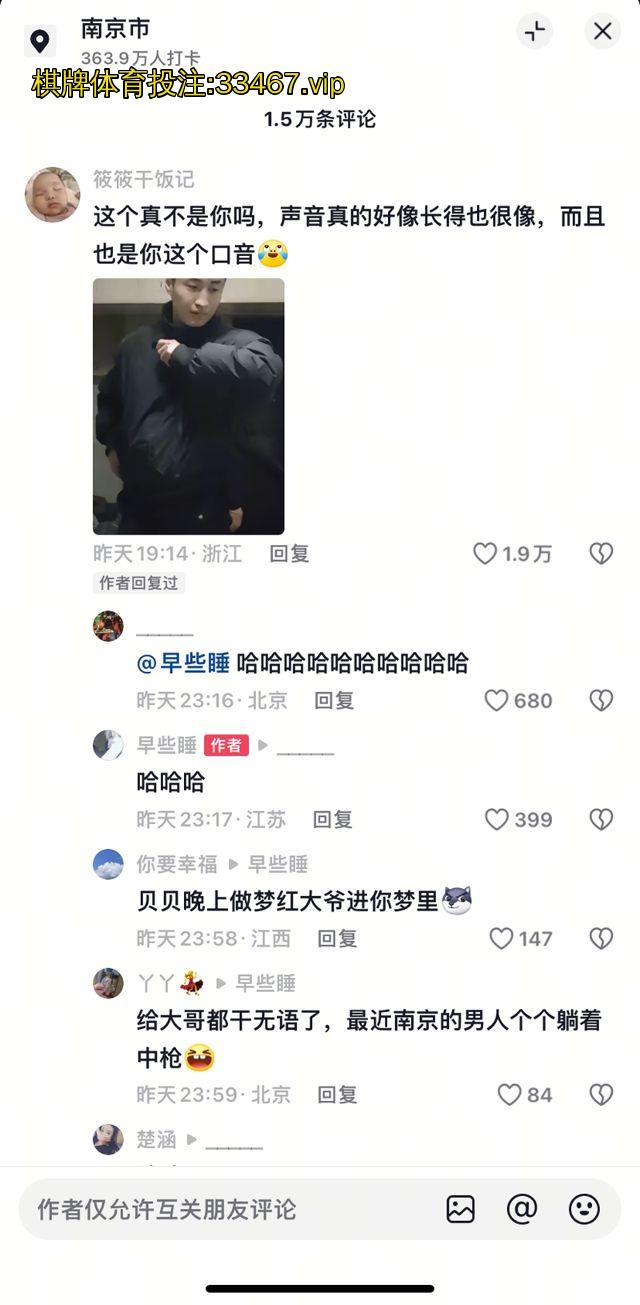Screen dimensions: 640x1305
Task: Reply to the comment posted 昨天 23:16
Action: pos(334,701)
